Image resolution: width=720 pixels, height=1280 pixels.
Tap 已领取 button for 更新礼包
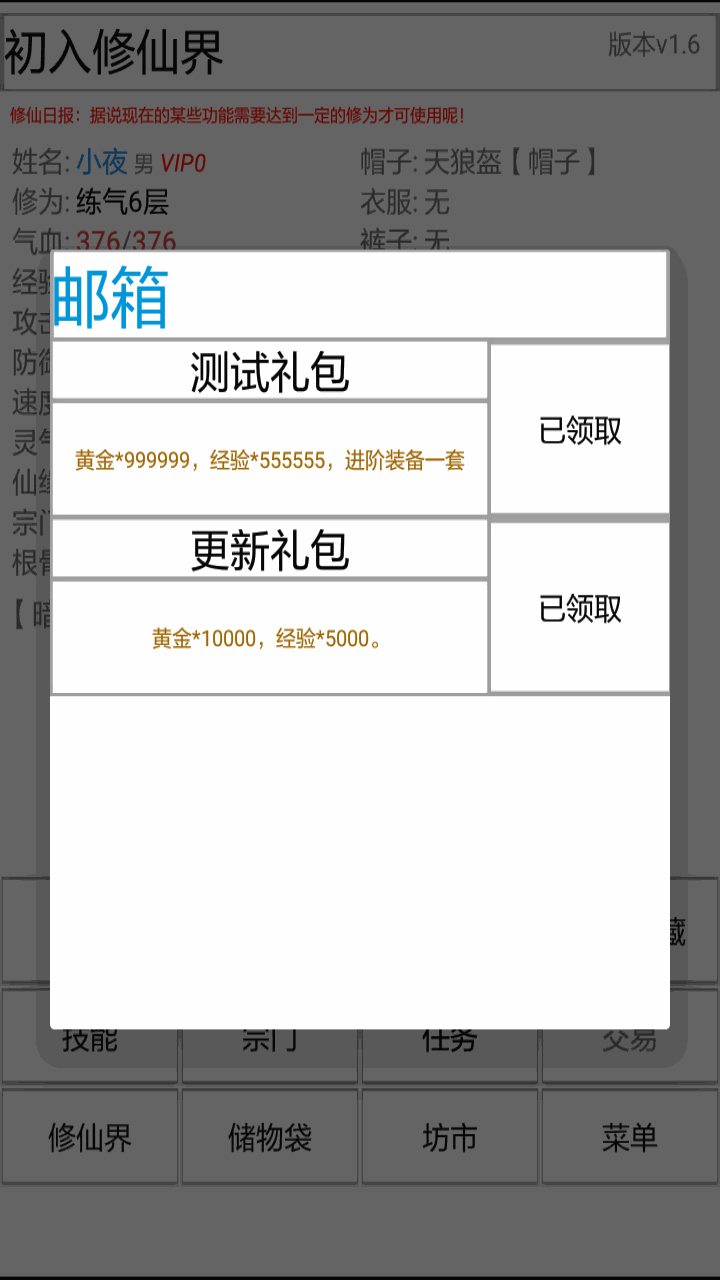tap(580, 608)
